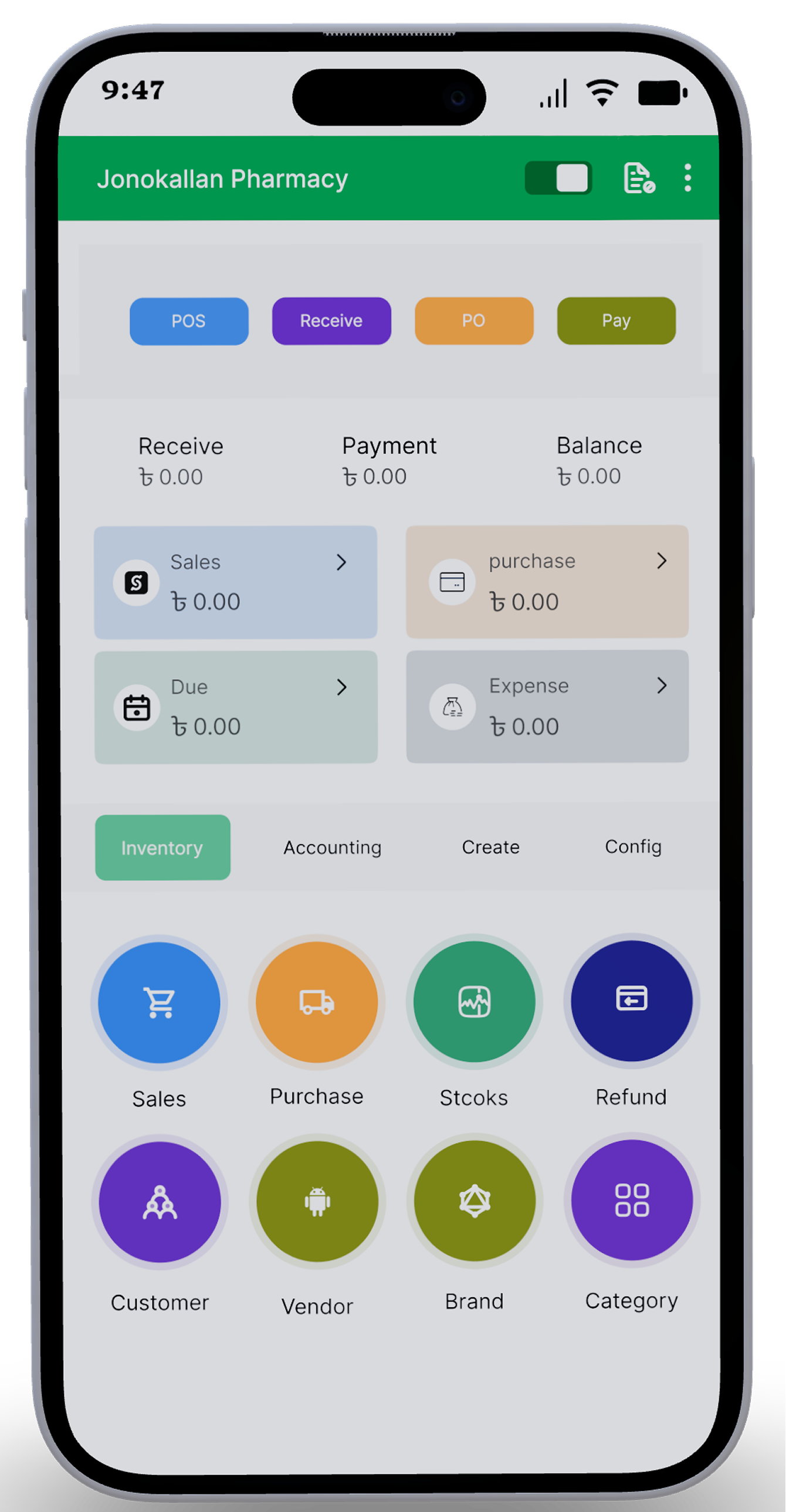The image size is (786, 1512).
Task: Toggle the switch in the app bar
Action: click(558, 178)
